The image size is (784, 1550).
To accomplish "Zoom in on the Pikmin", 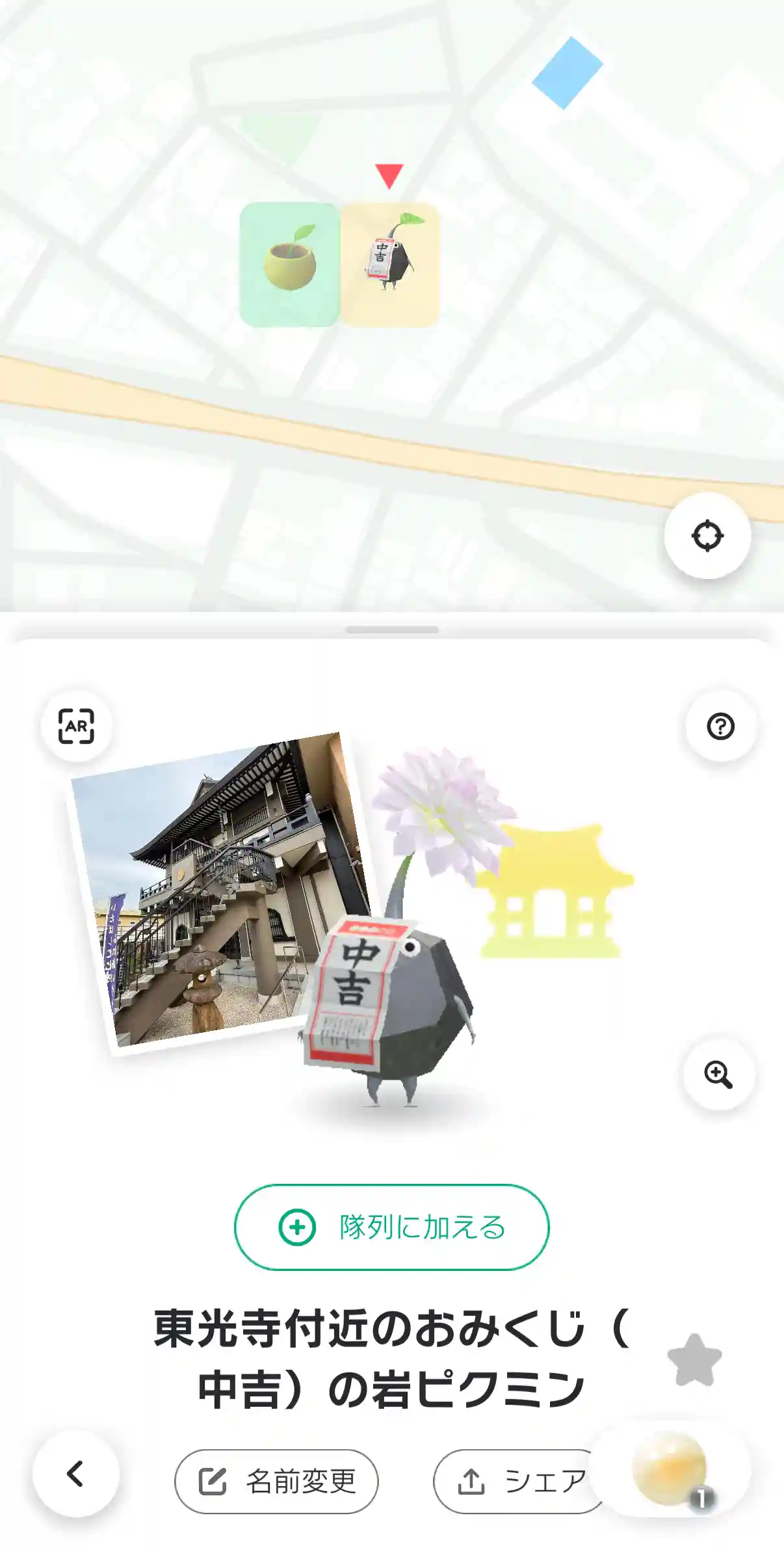I will coord(718,1075).
